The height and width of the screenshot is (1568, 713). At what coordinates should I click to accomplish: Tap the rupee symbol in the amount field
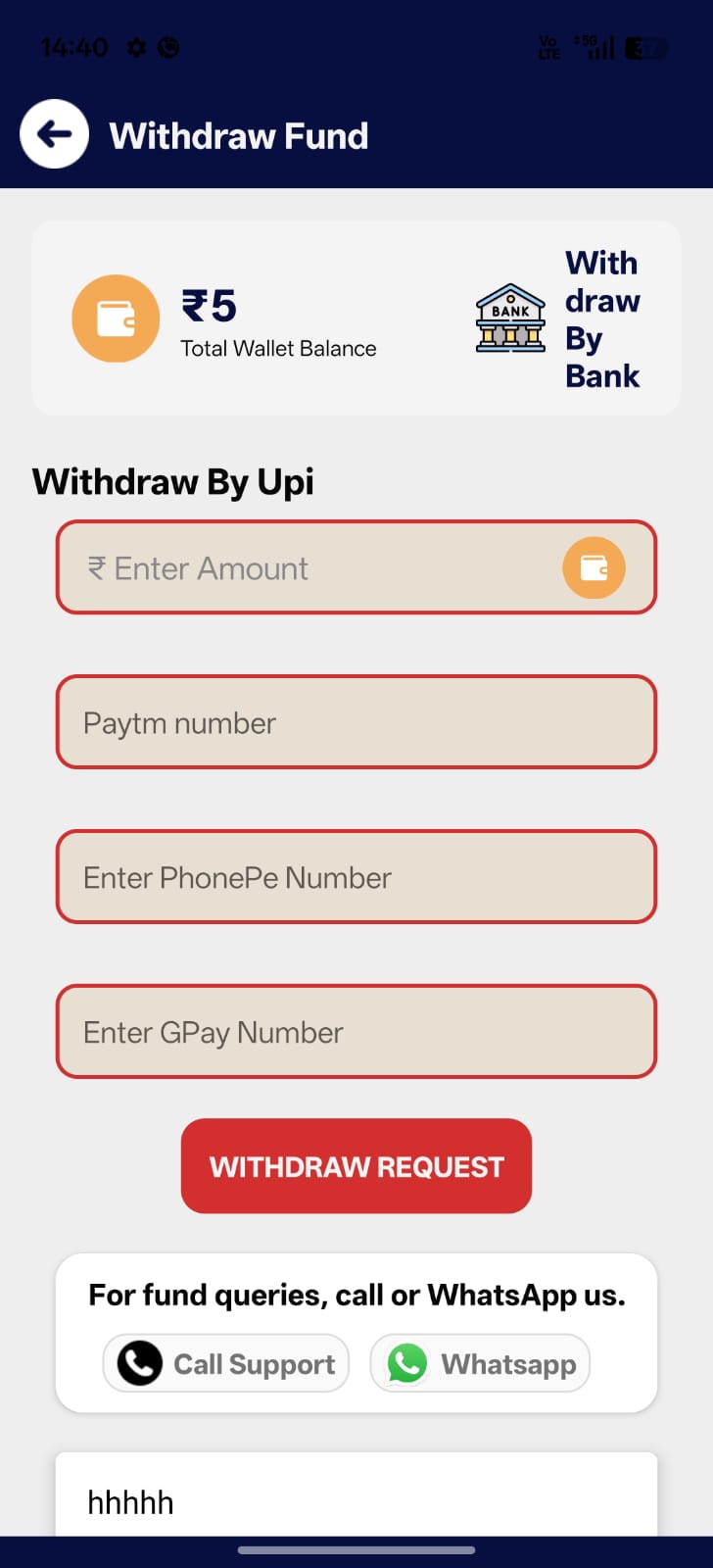tap(97, 567)
